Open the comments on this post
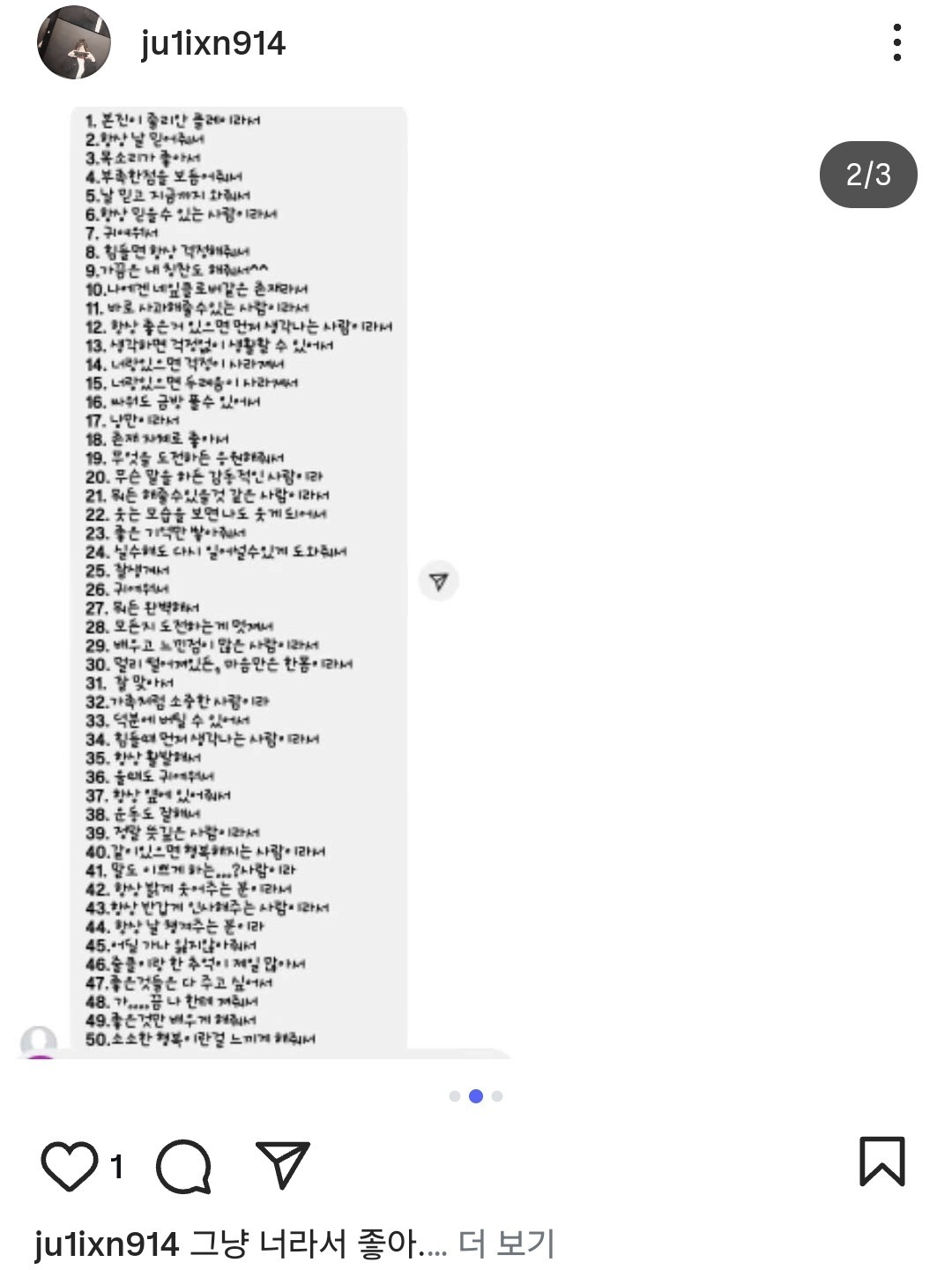This screenshot has height=1270, width=952. coord(183,1166)
